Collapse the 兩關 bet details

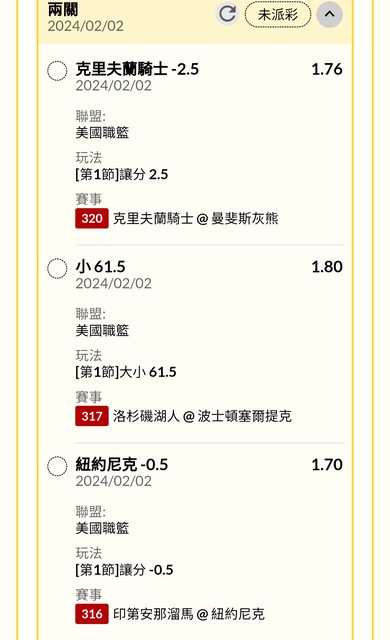pyautogui.click(x=330, y=14)
